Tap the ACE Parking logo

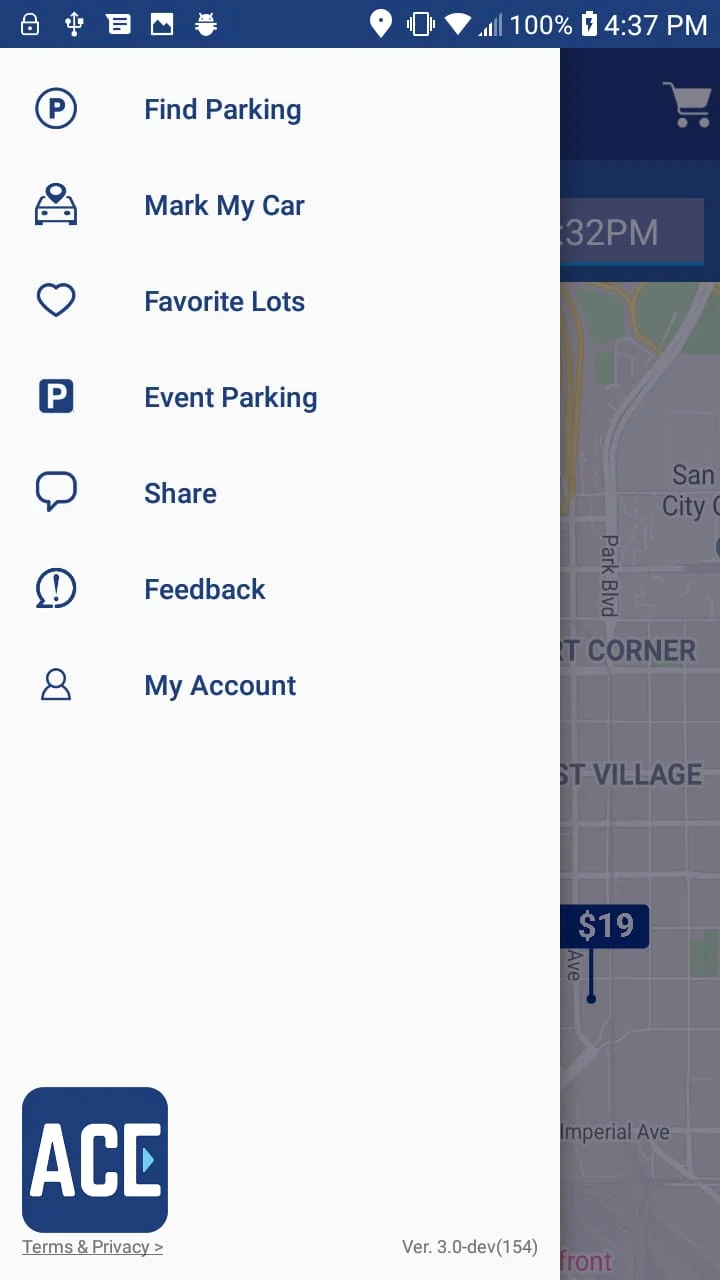click(95, 1158)
